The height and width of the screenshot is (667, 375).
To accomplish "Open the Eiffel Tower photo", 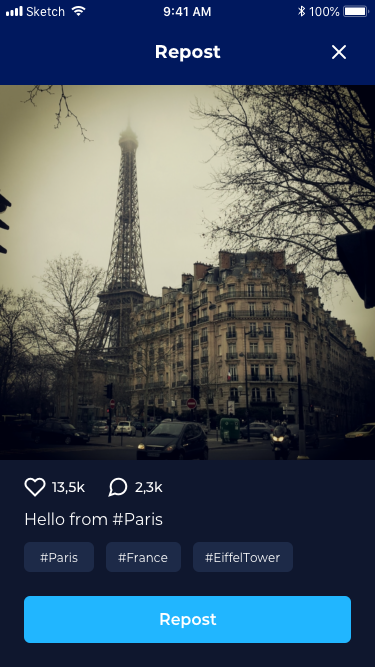I will coord(188,272).
